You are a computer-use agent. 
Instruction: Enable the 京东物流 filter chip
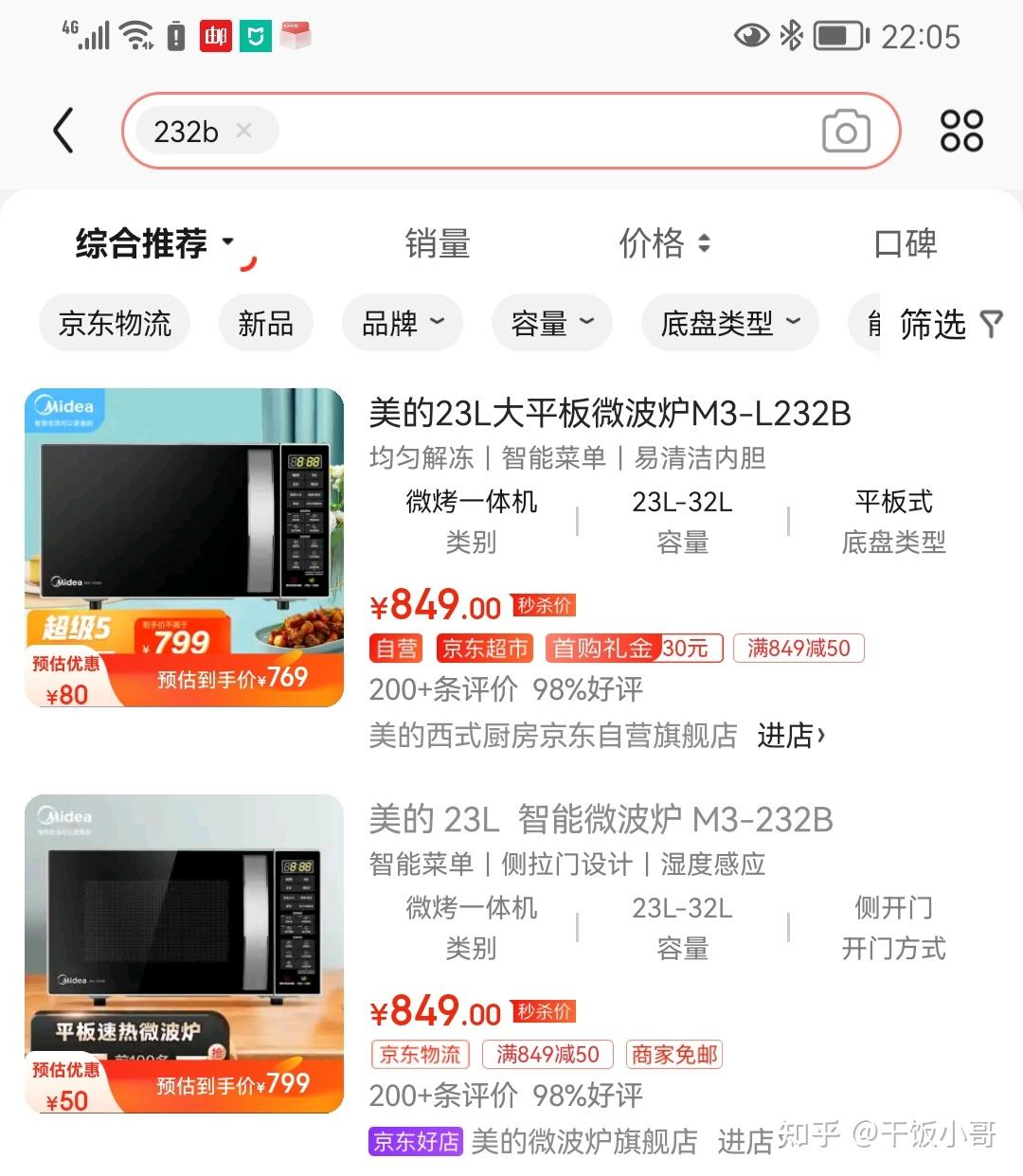[115, 323]
